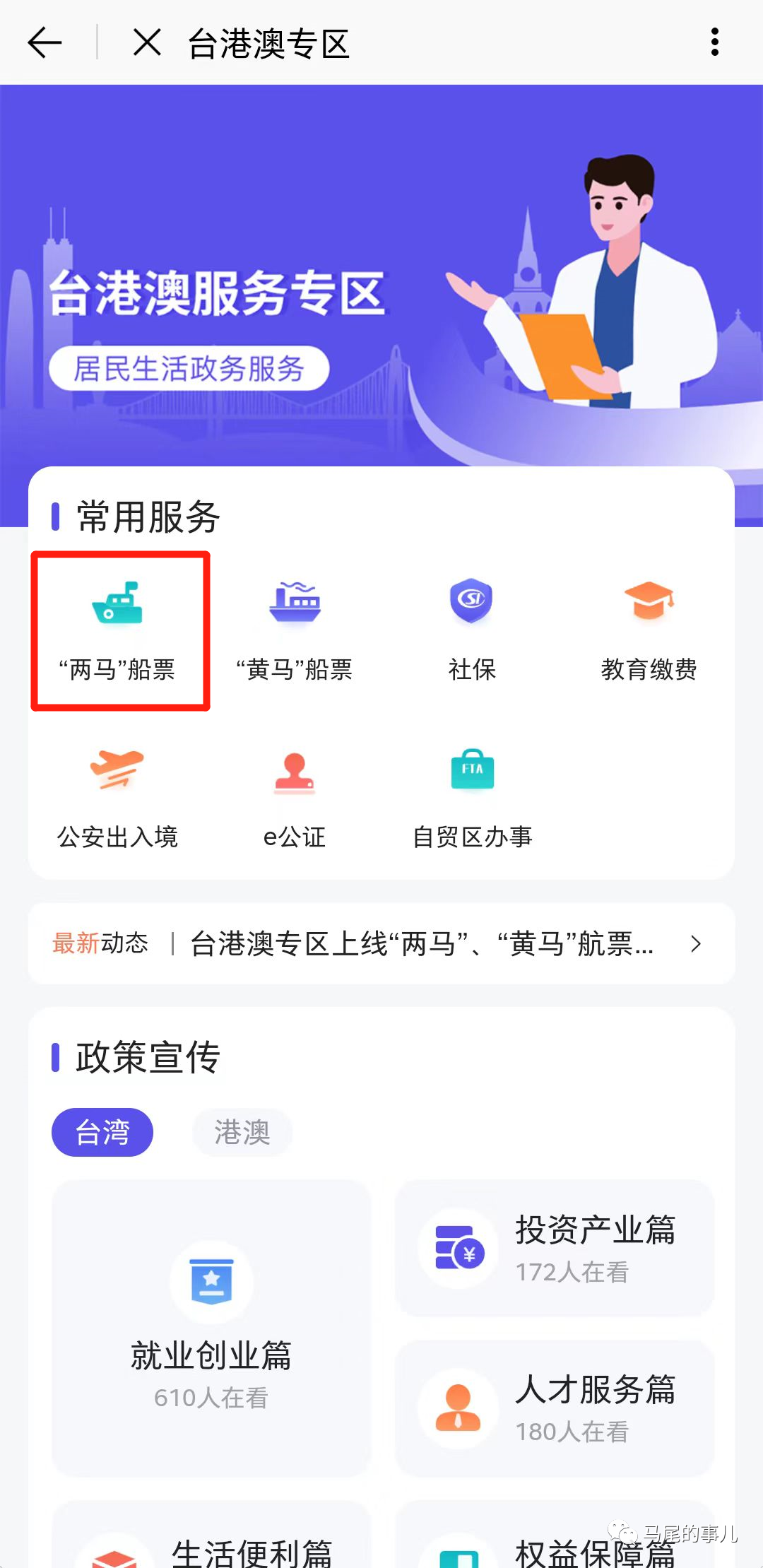Select the 台湾 policy tab
The image size is (763, 1568).
(102, 1132)
